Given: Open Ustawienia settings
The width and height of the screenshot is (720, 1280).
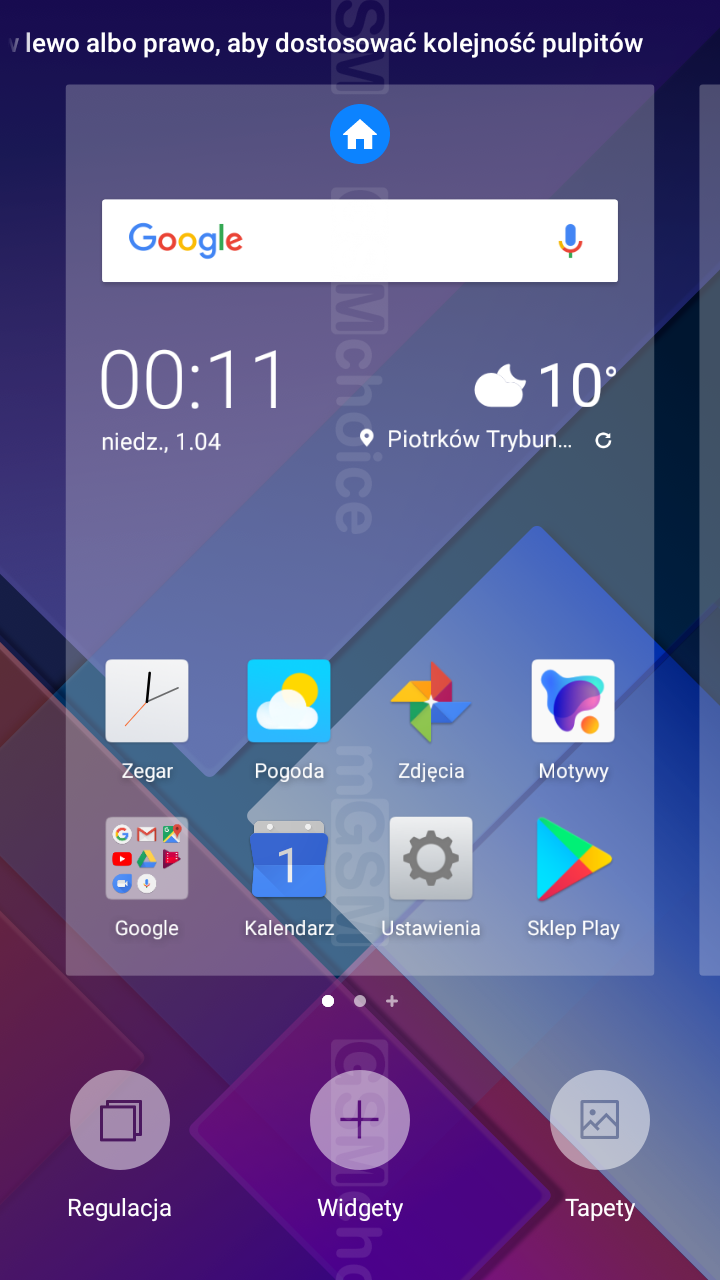Looking at the screenshot, I should pos(431,858).
